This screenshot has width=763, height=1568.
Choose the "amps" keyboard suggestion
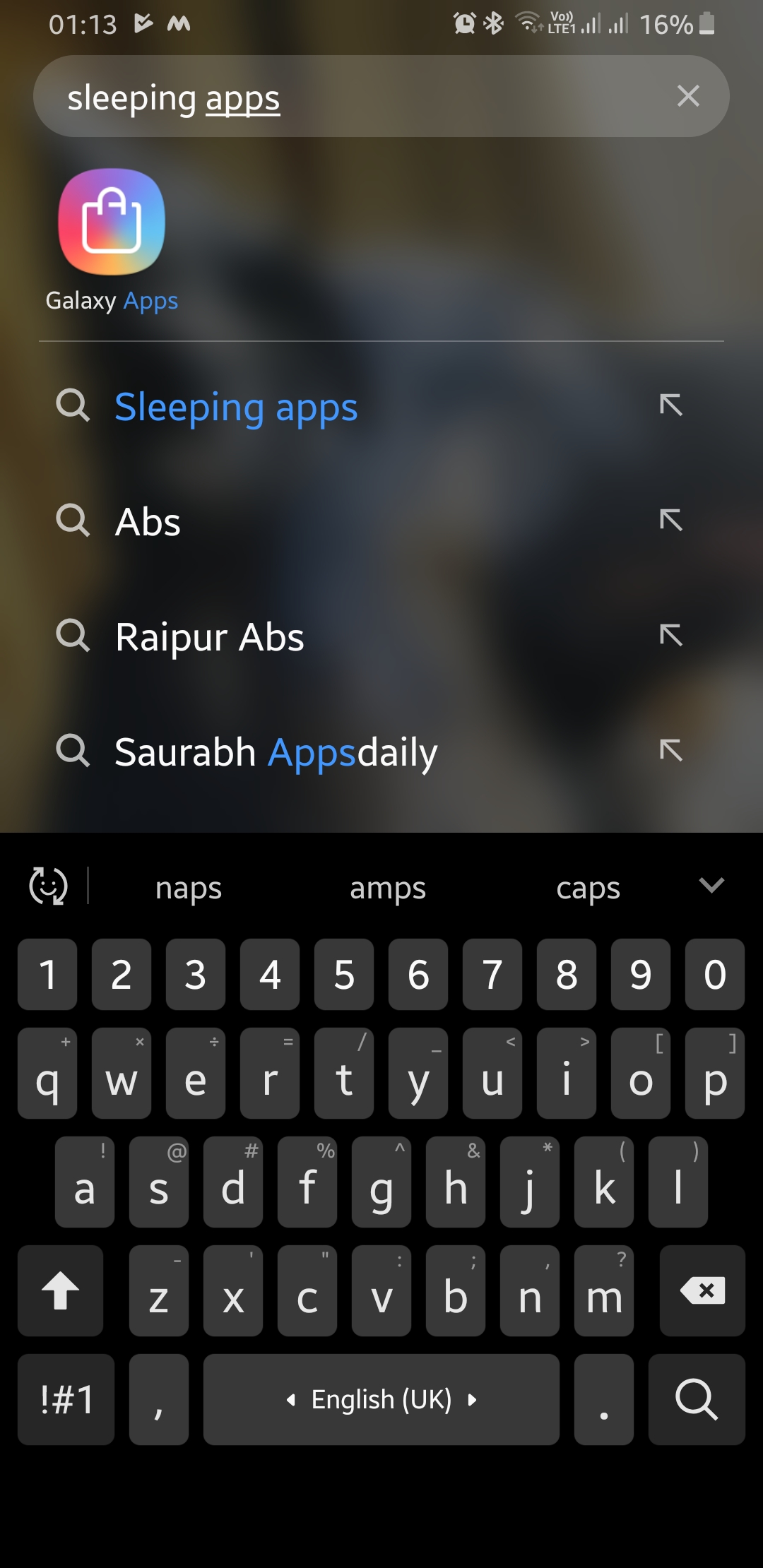(388, 888)
